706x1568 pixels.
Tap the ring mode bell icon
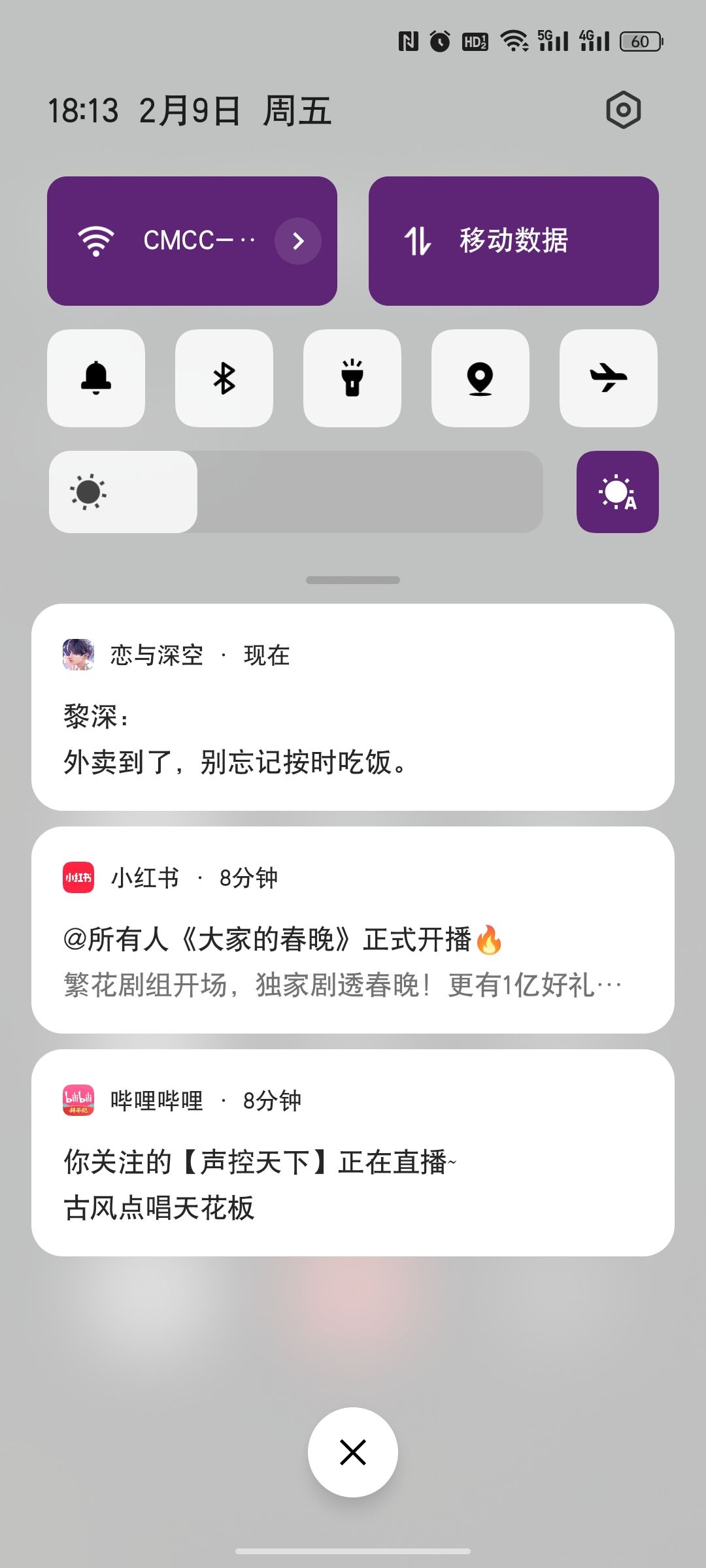click(x=95, y=379)
